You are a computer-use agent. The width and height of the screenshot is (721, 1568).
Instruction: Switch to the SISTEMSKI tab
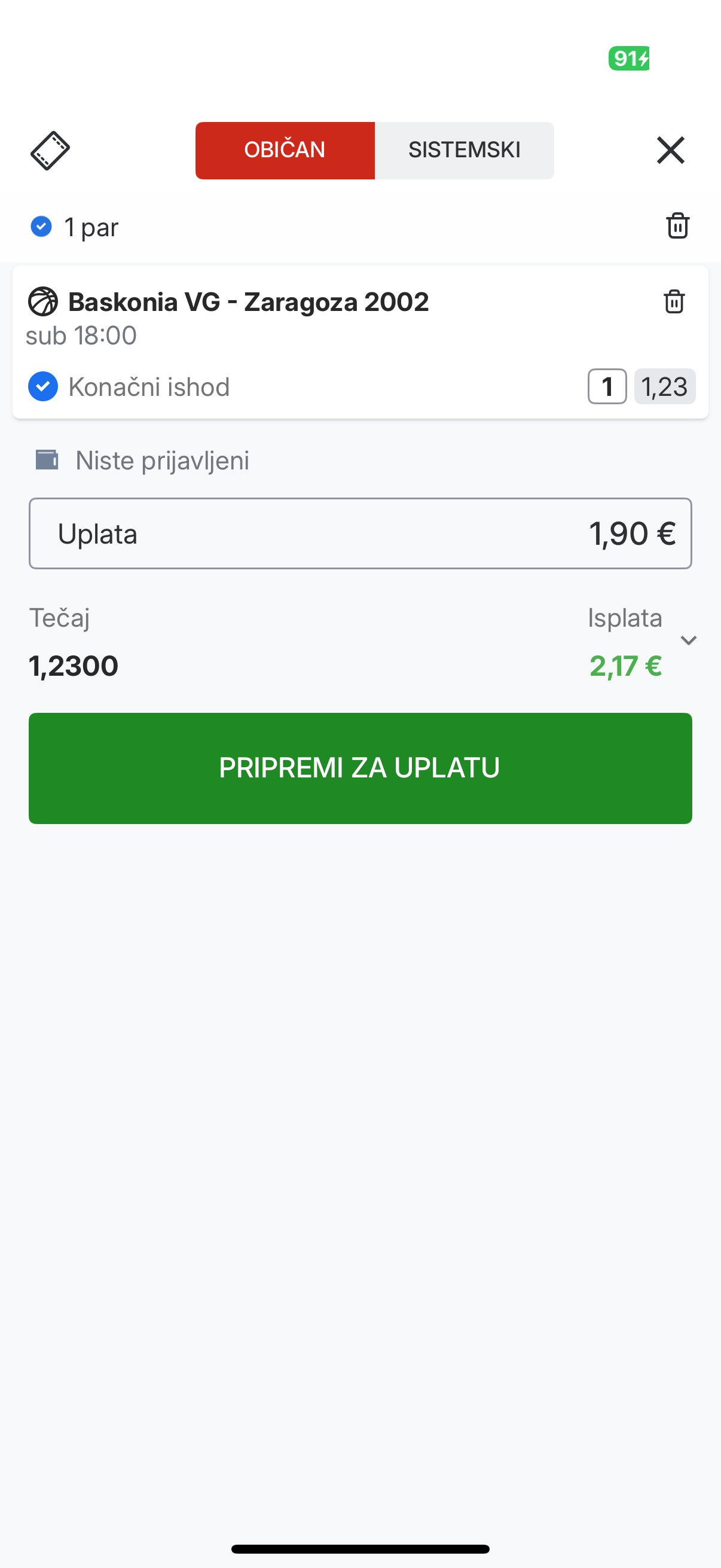click(465, 150)
